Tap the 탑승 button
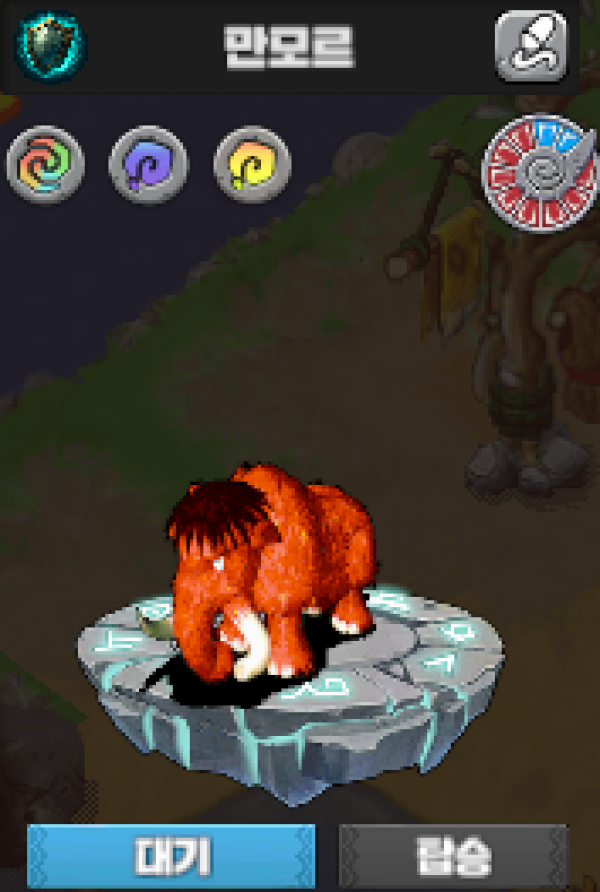This screenshot has height=892, width=600. 453,856
